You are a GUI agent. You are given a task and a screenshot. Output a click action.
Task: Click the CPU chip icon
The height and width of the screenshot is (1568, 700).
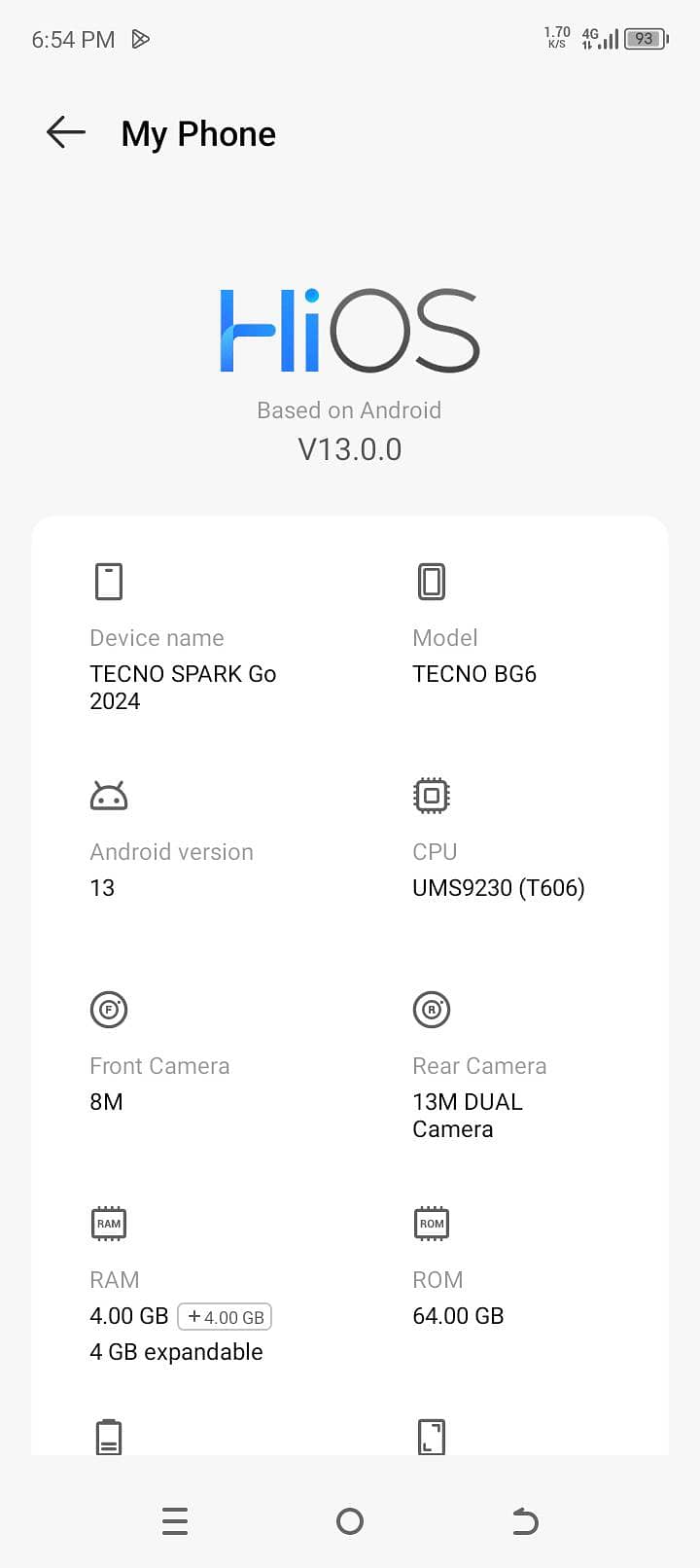(432, 794)
